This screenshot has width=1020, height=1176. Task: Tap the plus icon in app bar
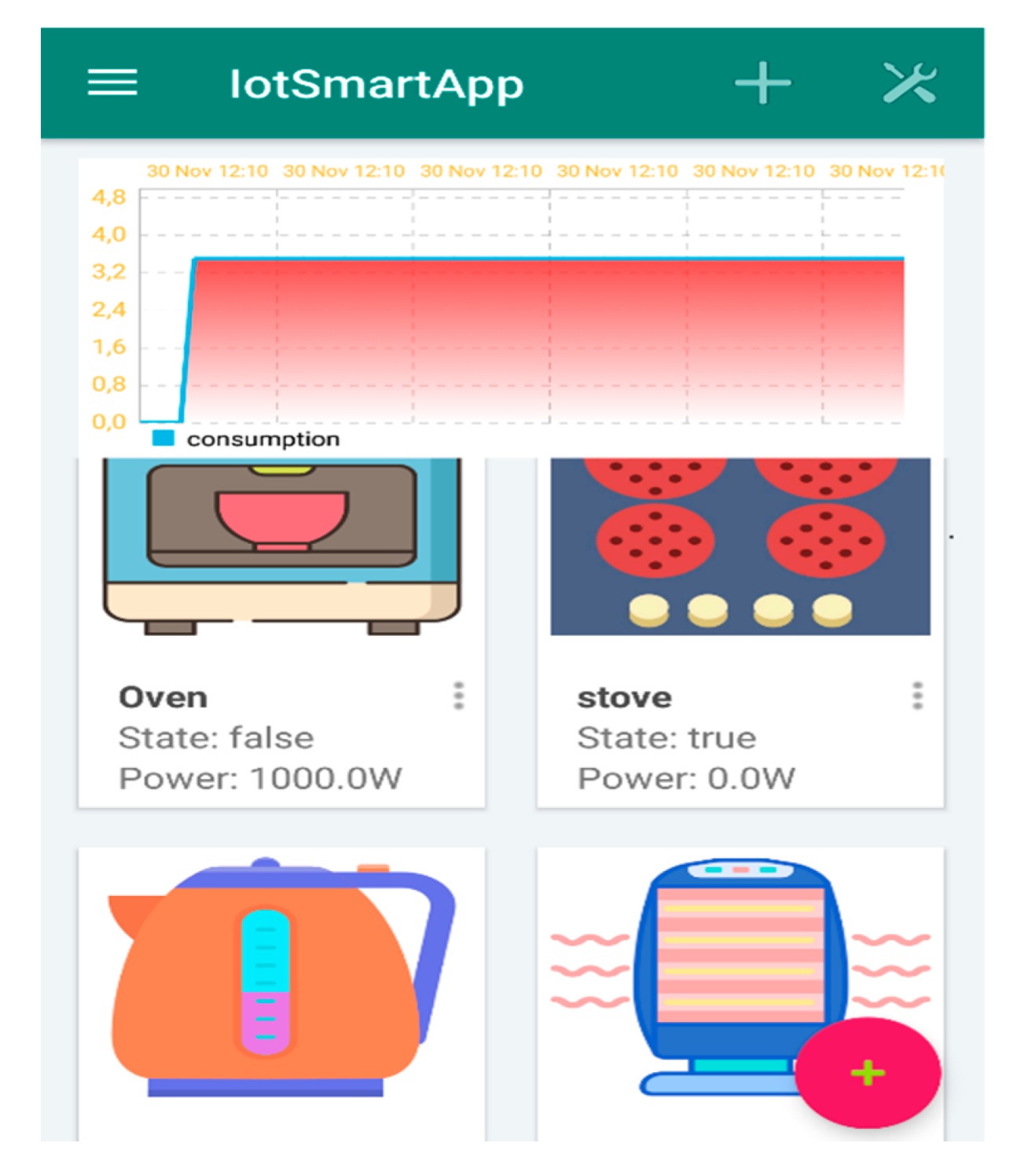pos(762,83)
